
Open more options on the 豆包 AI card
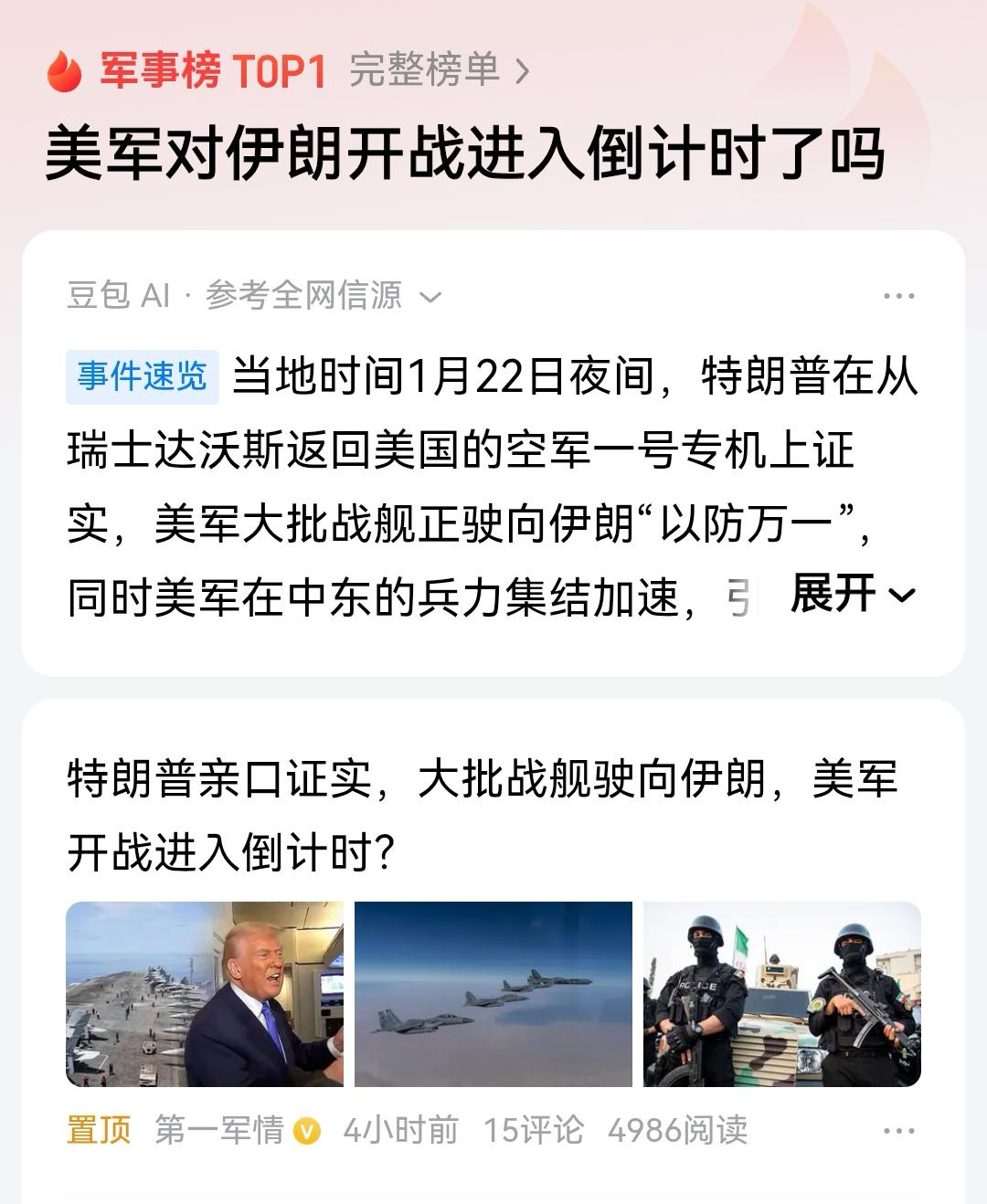coord(898,294)
